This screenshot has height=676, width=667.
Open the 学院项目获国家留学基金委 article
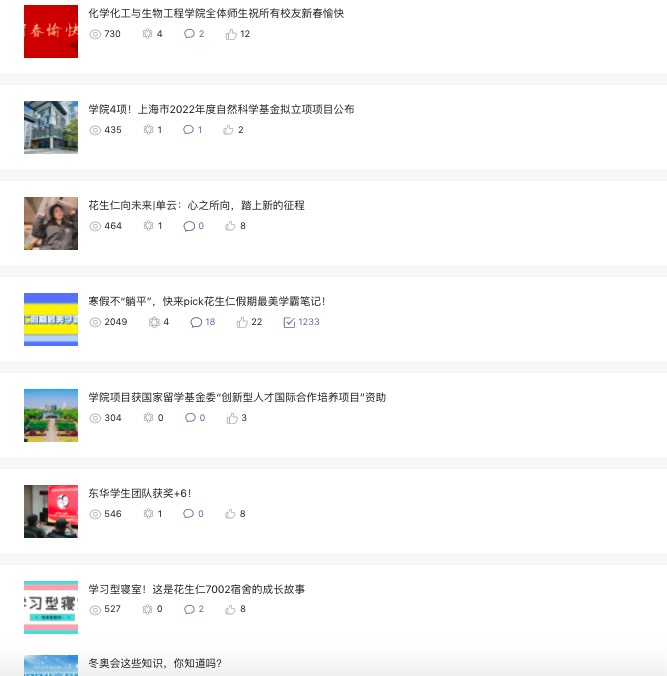[237, 398]
